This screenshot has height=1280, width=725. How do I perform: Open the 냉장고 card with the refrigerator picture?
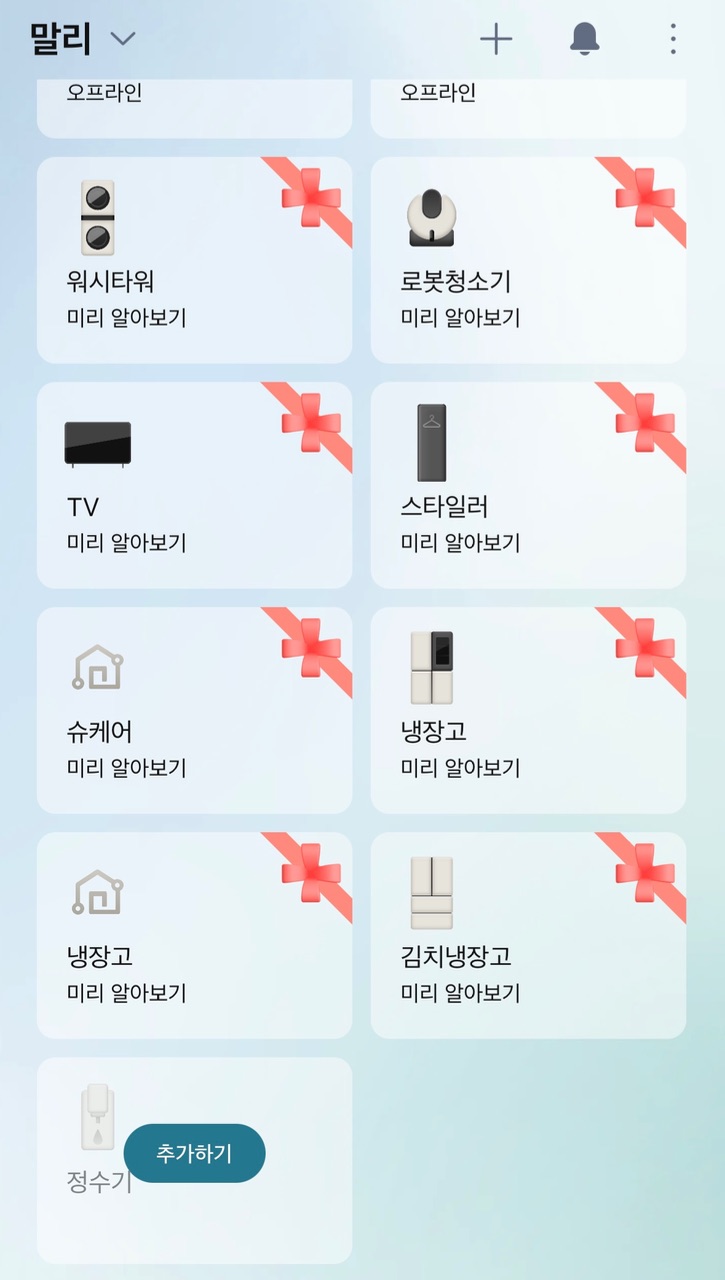(529, 710)
